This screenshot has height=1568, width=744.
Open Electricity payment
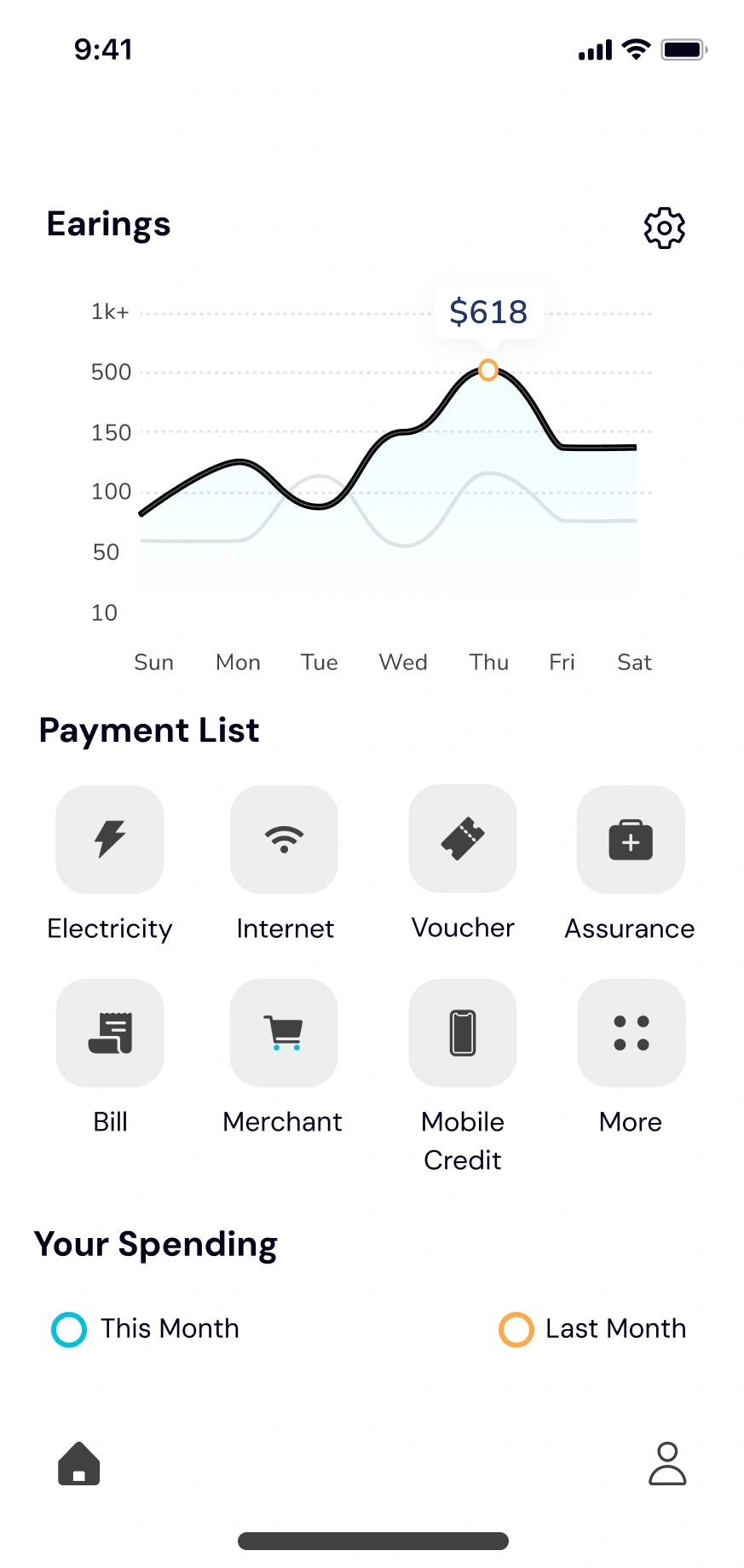tap(110, 840)
